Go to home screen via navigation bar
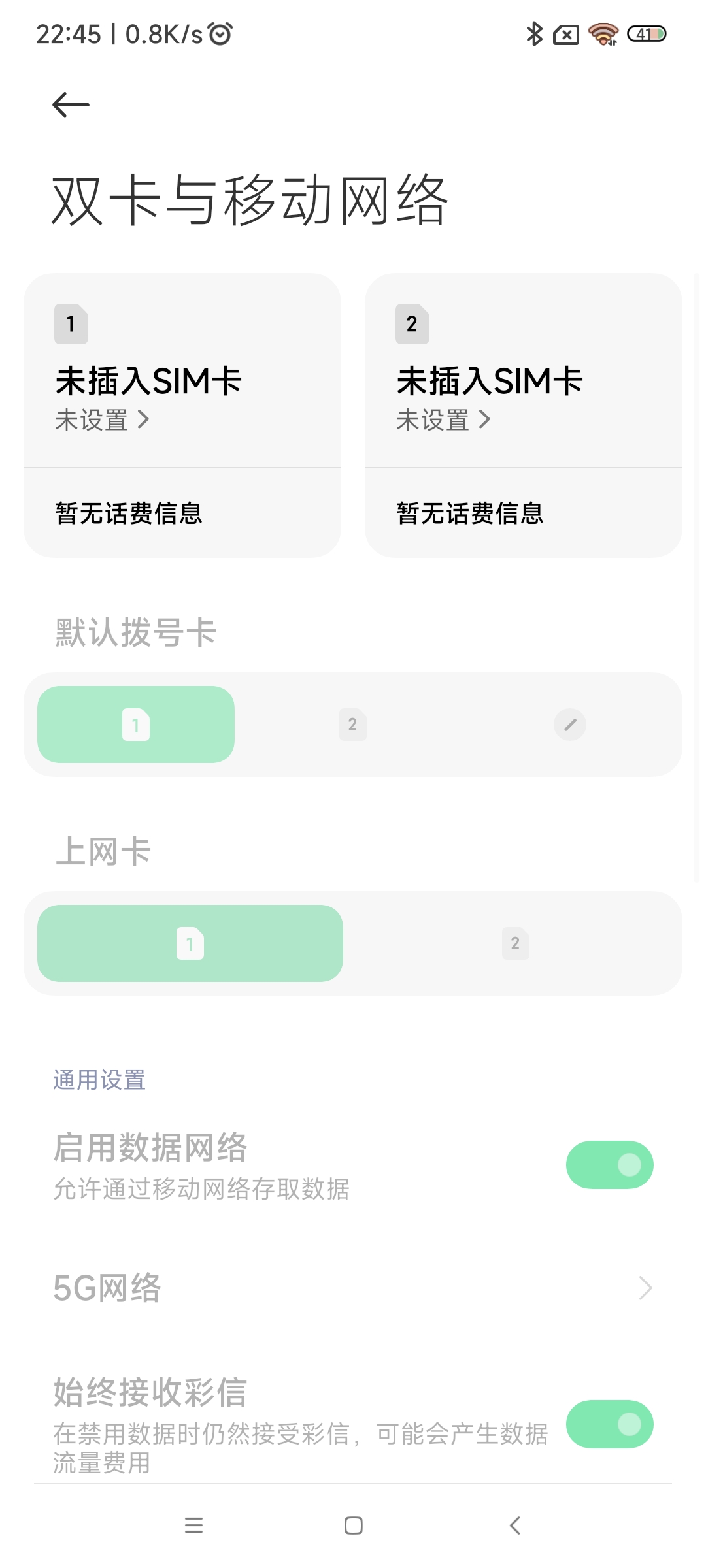The image size is (706, 1568). [x=354, y=1526]
